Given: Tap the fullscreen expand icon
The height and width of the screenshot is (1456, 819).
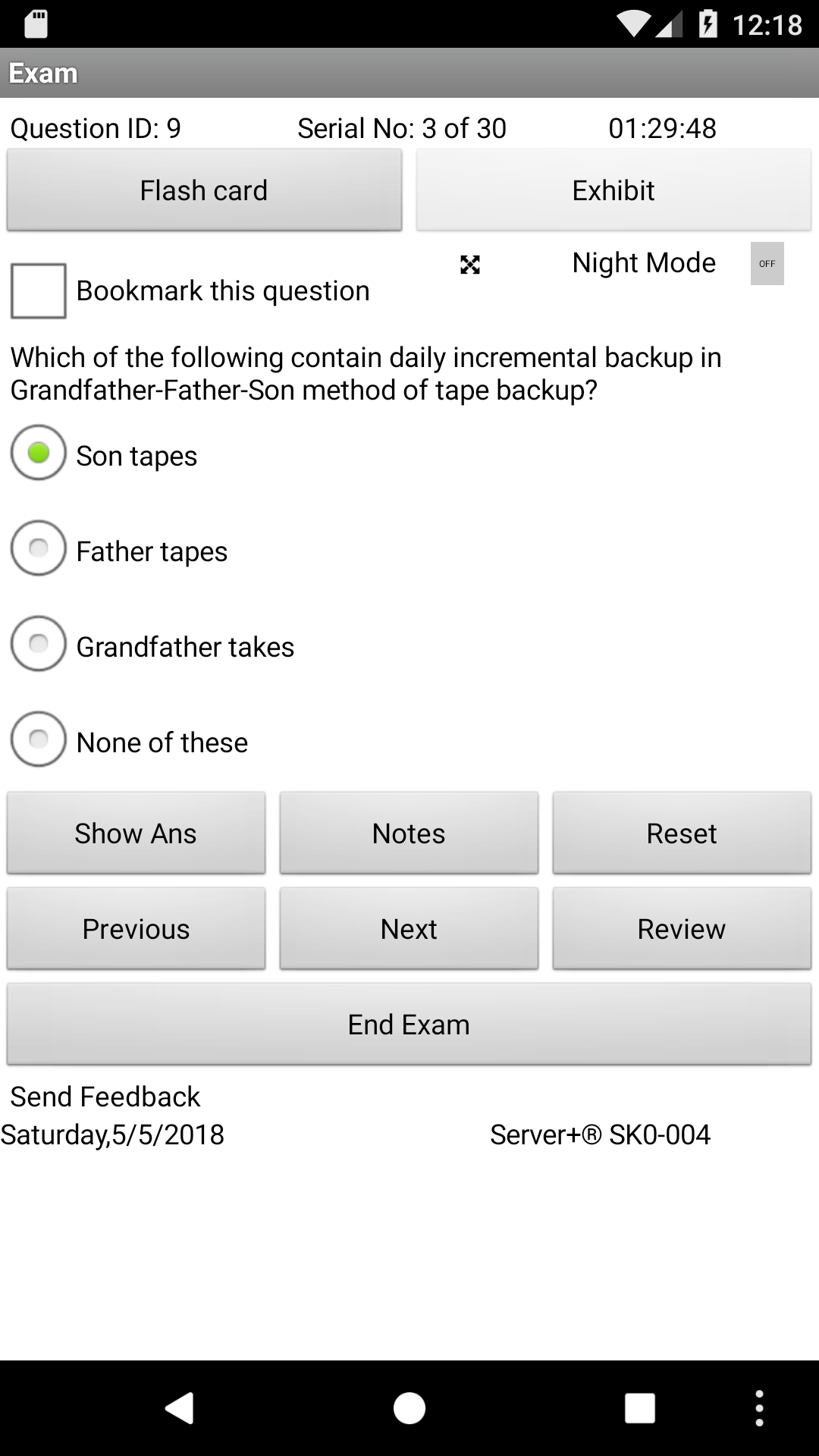Looking at the screenshot, I should (x=470, y=265).
